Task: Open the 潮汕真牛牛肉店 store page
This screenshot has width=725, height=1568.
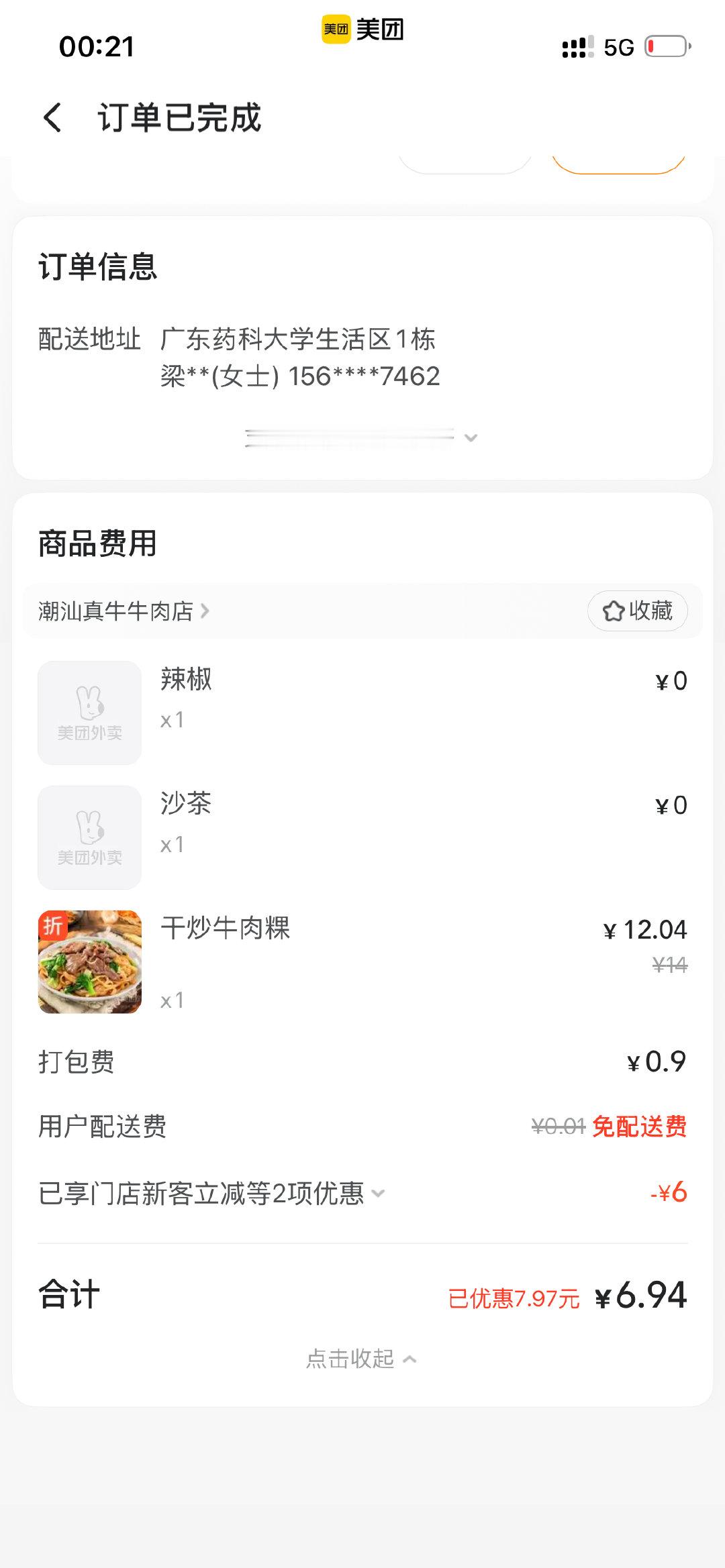Action: (124, 611)
